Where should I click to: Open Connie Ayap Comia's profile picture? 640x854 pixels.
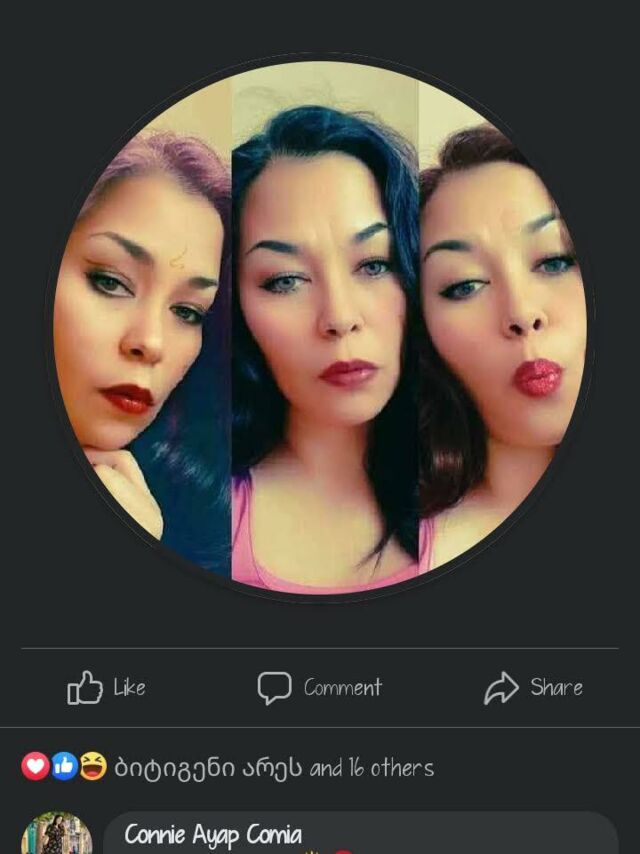(x=56, y=836)
